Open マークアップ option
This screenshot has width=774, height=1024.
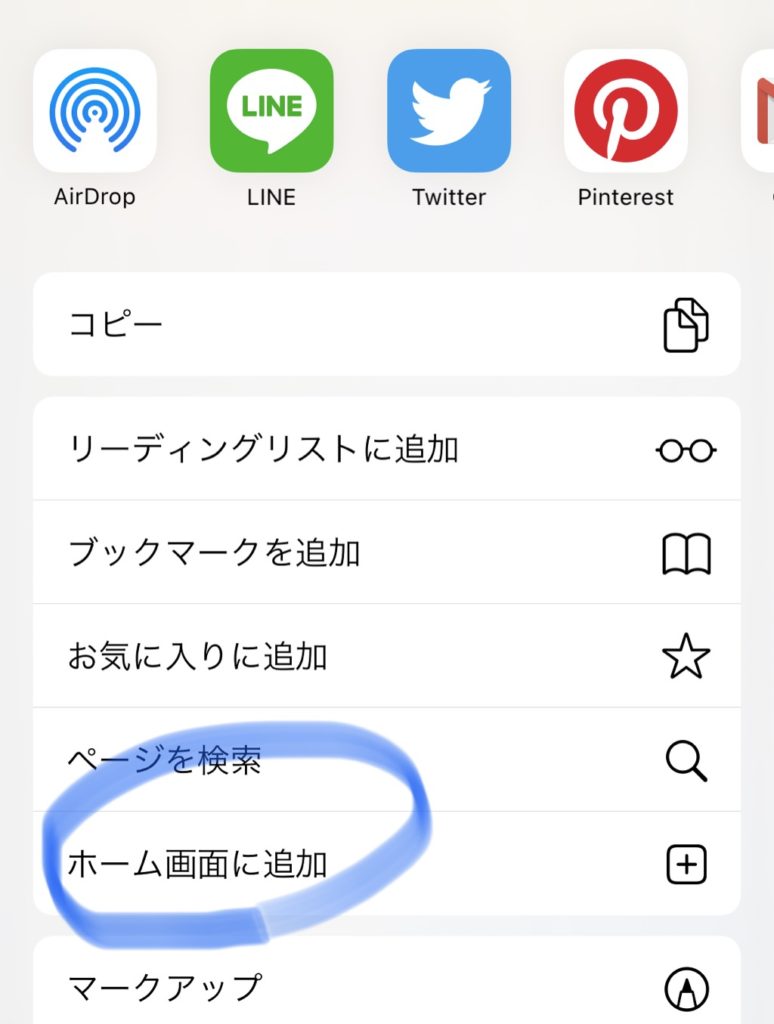pos(387,988)
